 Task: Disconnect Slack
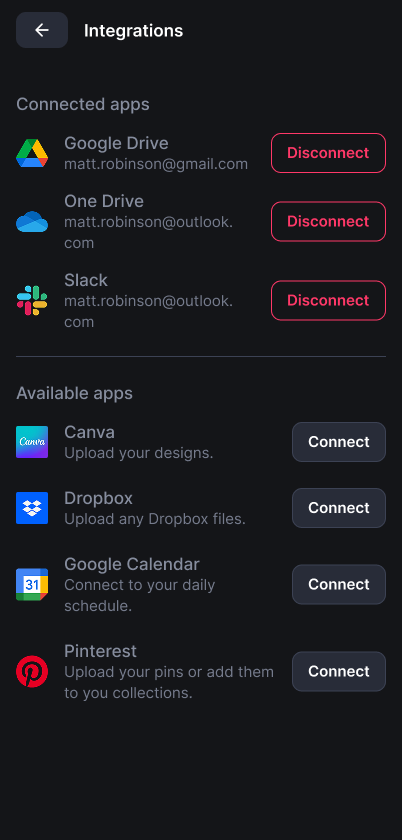(328, 300)
